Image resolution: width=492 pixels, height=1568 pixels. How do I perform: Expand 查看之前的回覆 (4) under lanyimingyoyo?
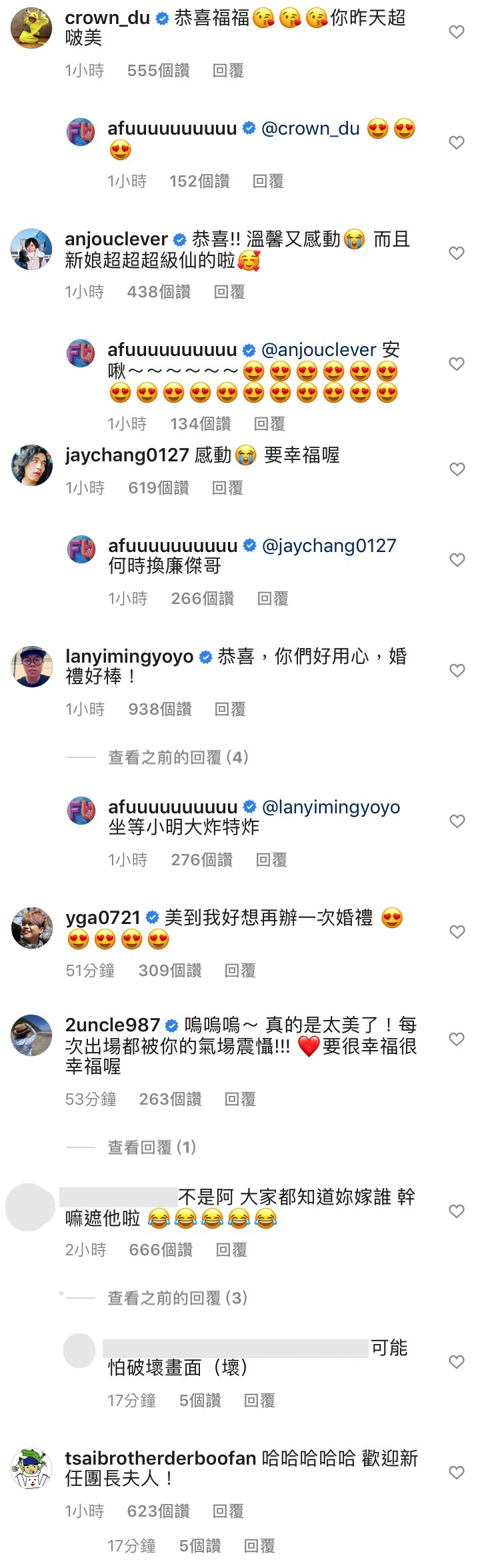pyautogui.click(x=178, y=757)
